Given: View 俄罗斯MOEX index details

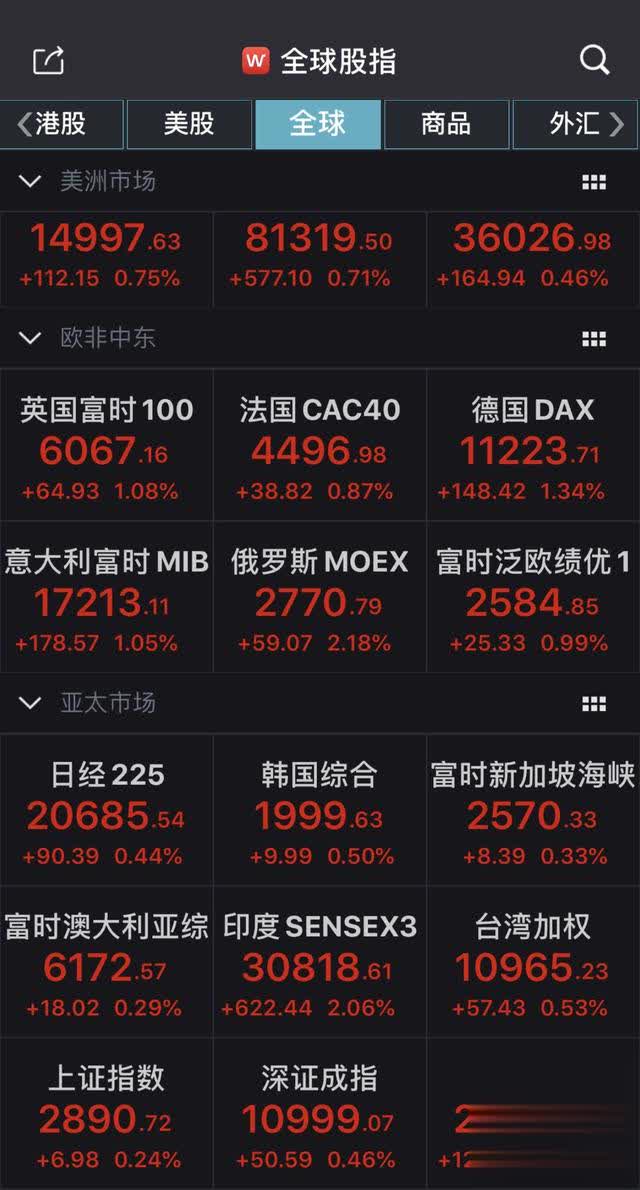Looking at the screenshot, I should (320, 597).
